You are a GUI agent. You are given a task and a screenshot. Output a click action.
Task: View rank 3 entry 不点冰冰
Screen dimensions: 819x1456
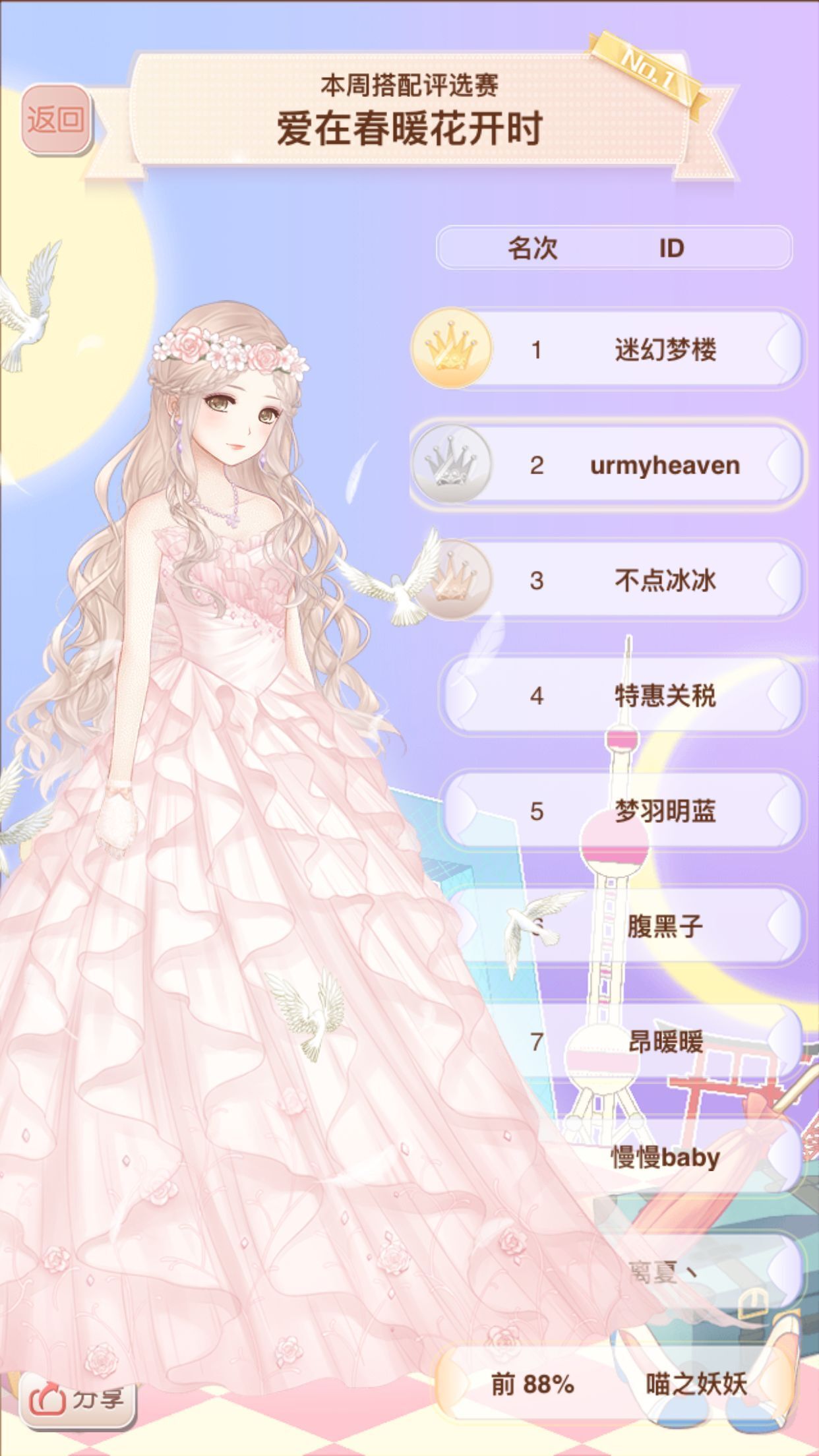coord(607,580)
